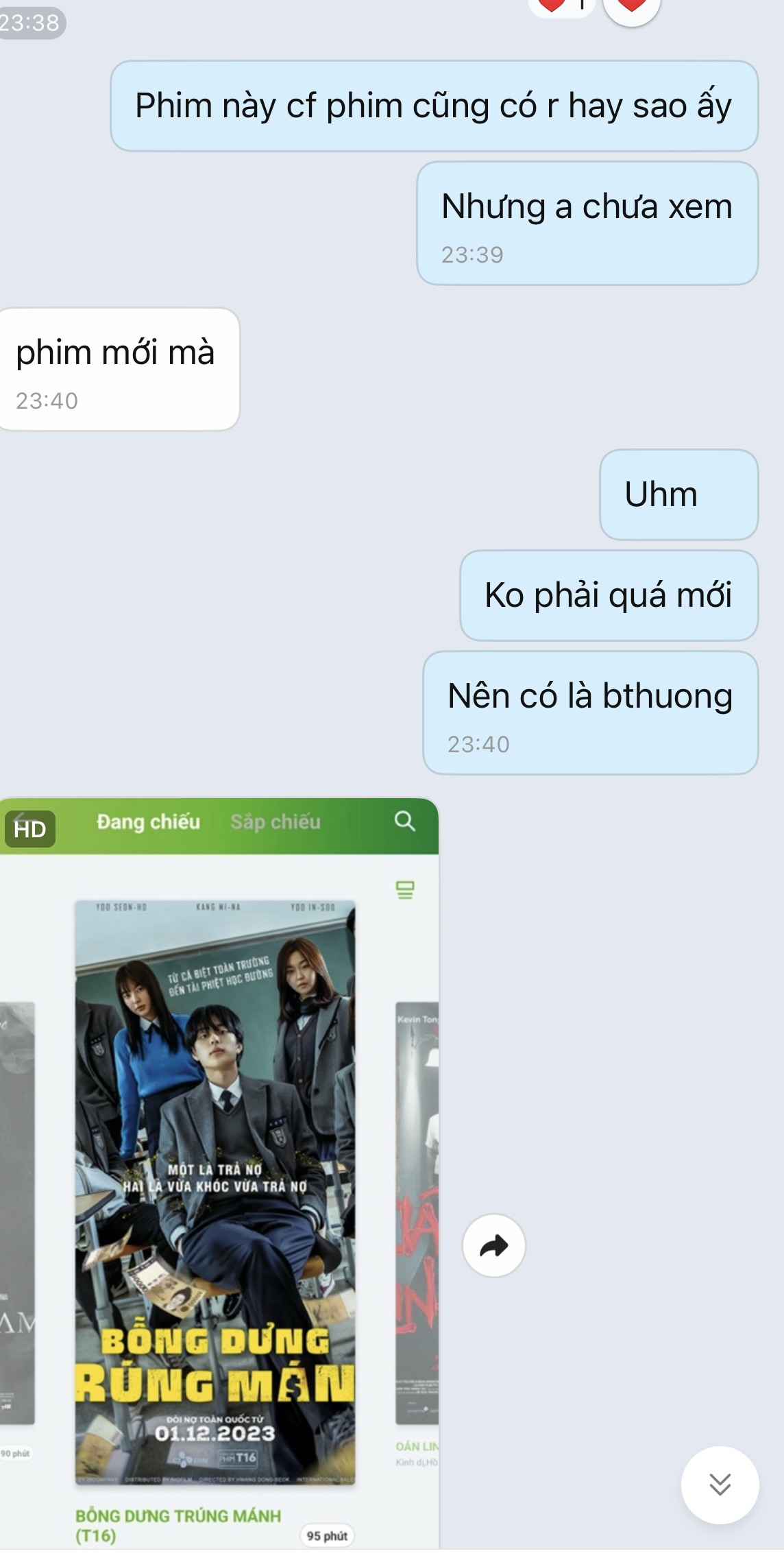Forward the shared image with arrow button
Viewport: 784px width, 1560px height.
point(493,1245)
